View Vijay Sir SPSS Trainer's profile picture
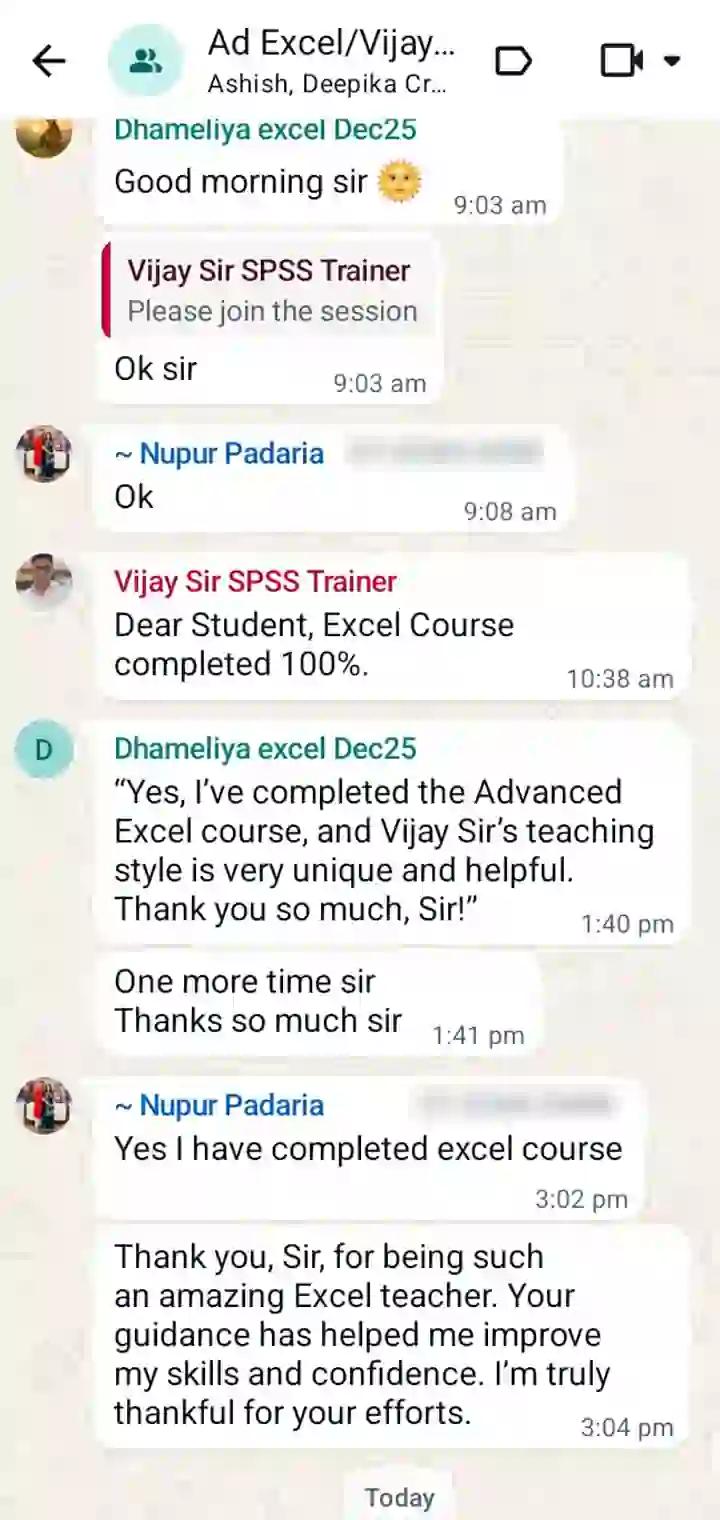The width and height of the screenshot is (720, 1520). [44, 582]
